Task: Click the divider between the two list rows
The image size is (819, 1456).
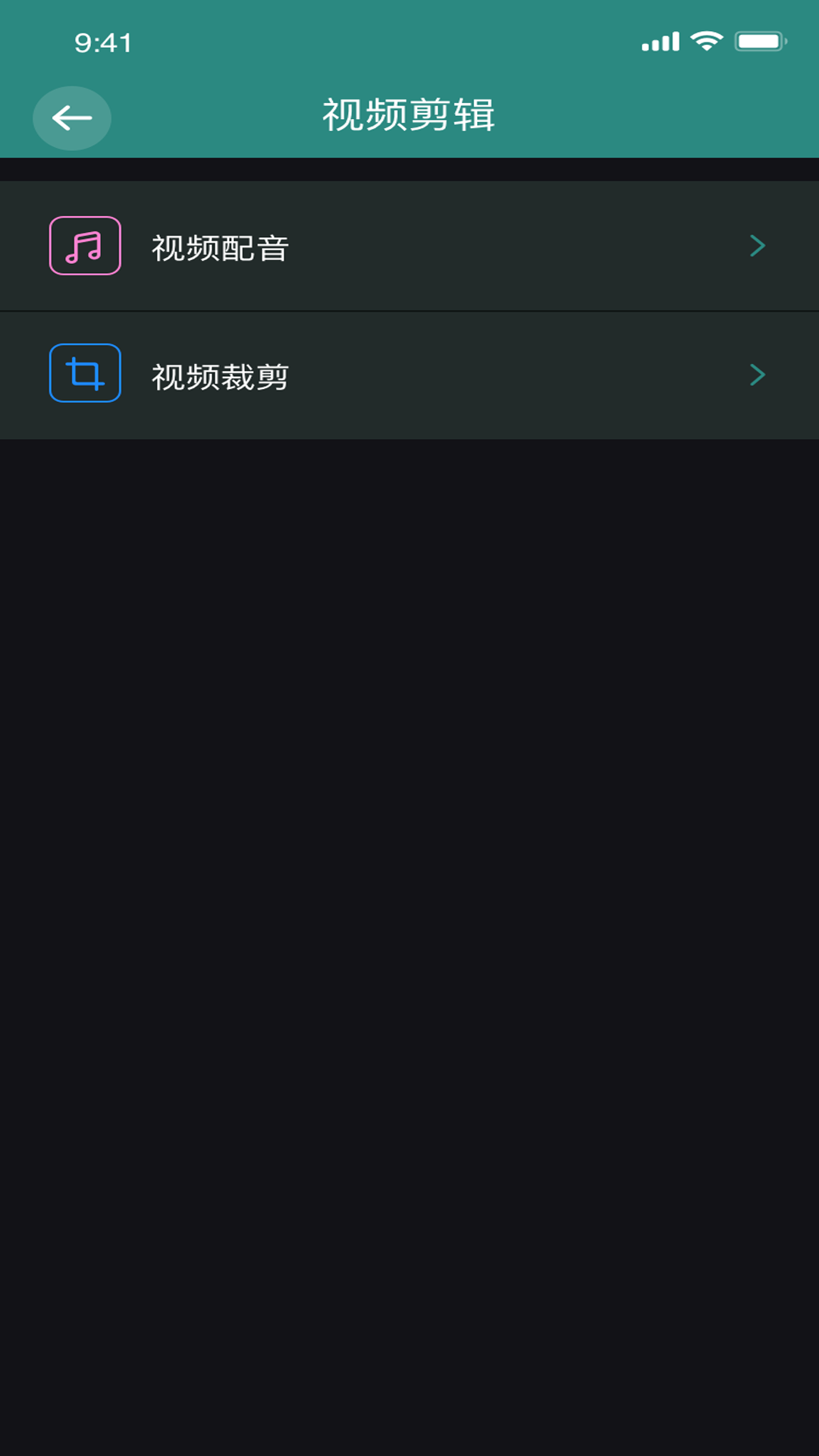Action: [409, 310]
